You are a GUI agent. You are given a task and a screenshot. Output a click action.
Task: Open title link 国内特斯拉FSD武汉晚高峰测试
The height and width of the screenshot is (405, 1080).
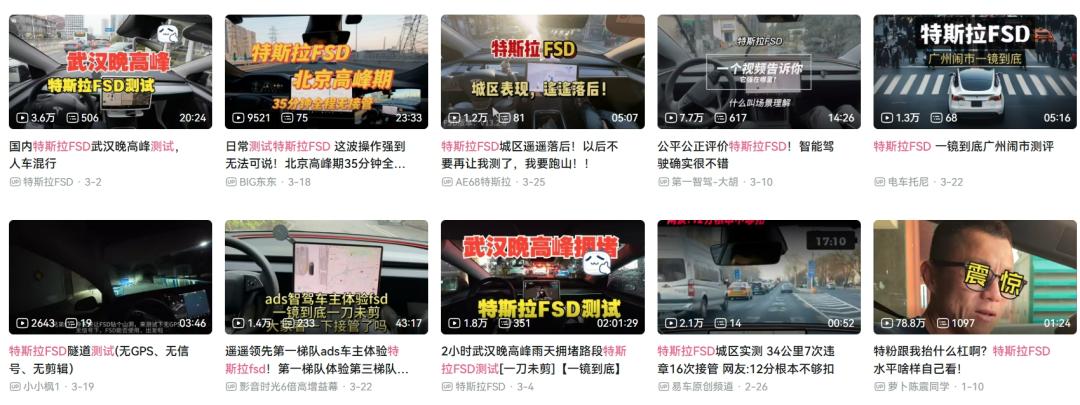pyautogui.click(x=95, y=146)
